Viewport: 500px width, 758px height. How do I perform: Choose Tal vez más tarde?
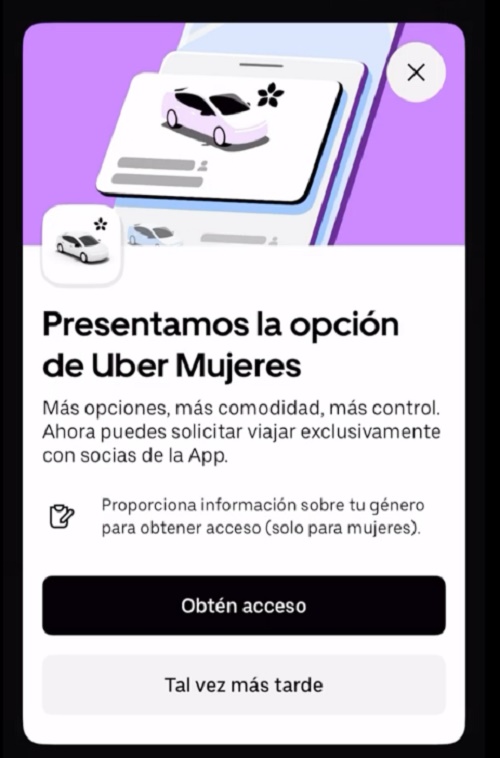coord(244,685)
